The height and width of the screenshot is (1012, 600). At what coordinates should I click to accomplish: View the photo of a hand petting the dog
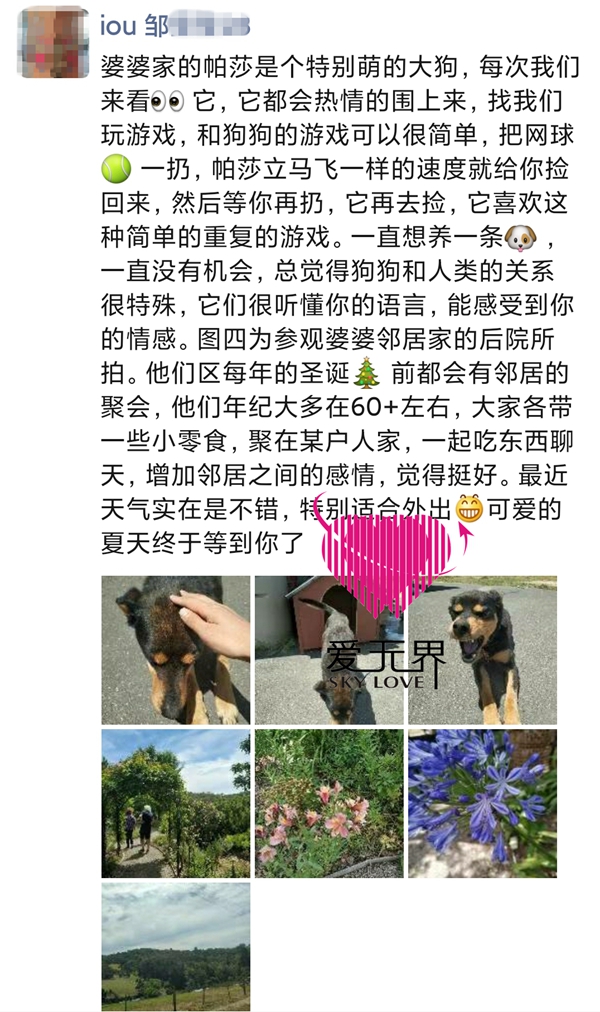click(176, 650)
